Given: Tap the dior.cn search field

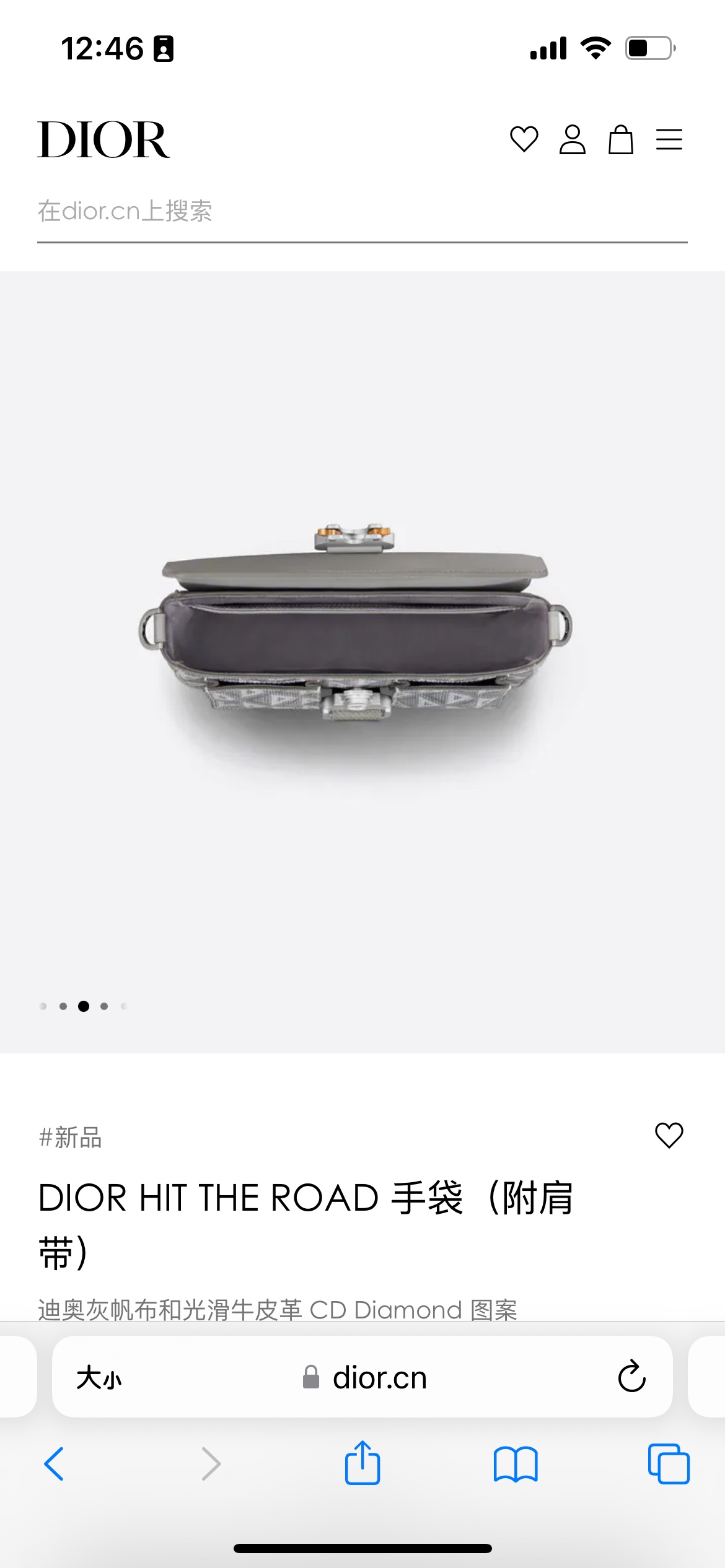Looking at the screenshot, I should click(362, 212).
